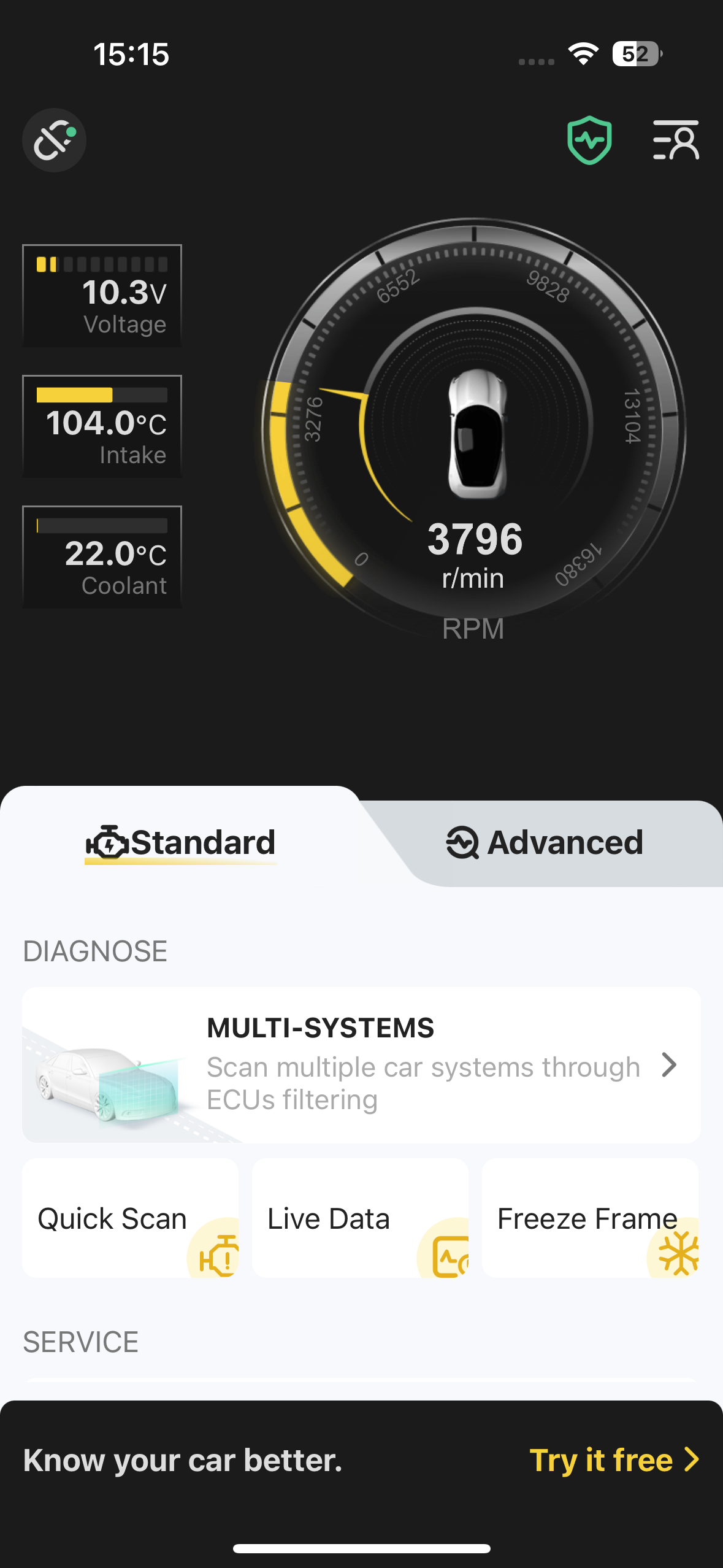Start a Quick Scan

tap(130, 1218)
